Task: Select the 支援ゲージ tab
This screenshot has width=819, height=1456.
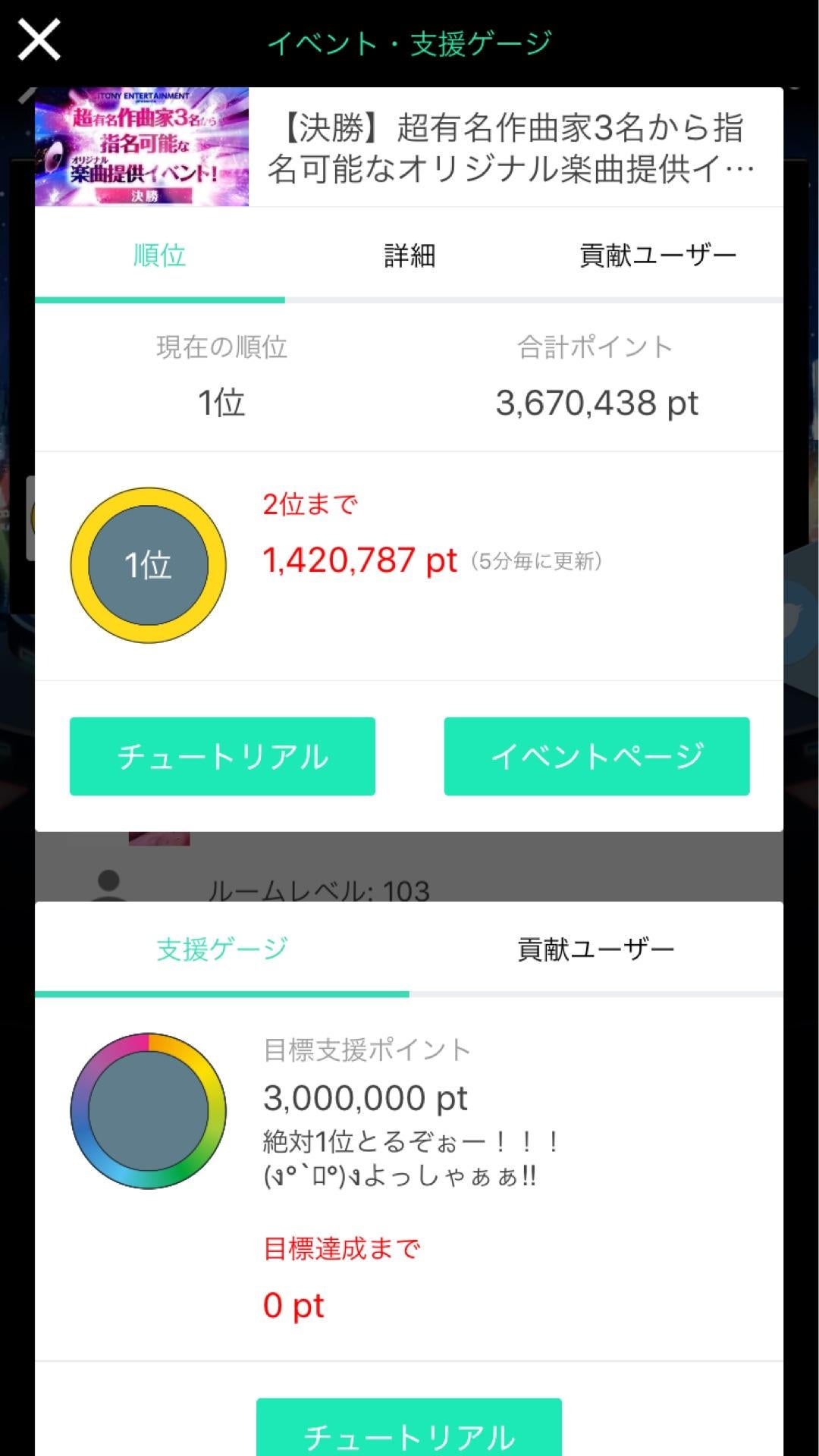Action: click(x=221, y=949)
